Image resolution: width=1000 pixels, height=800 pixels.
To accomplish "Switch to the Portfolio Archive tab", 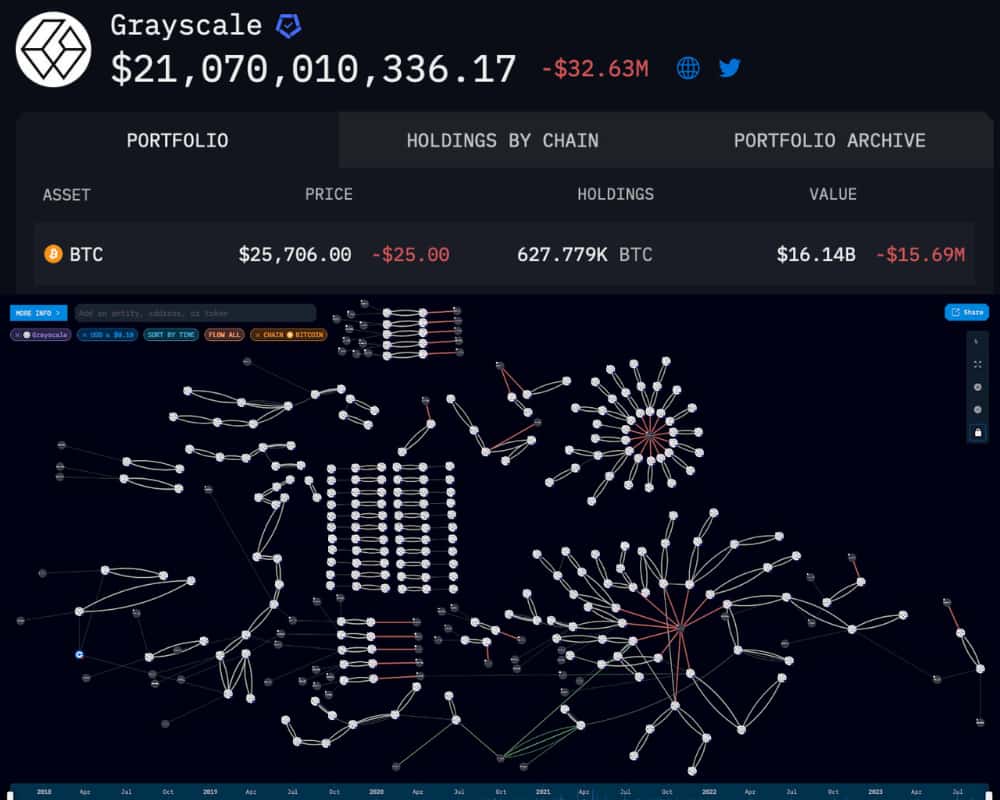I will (x=829, y=140).
